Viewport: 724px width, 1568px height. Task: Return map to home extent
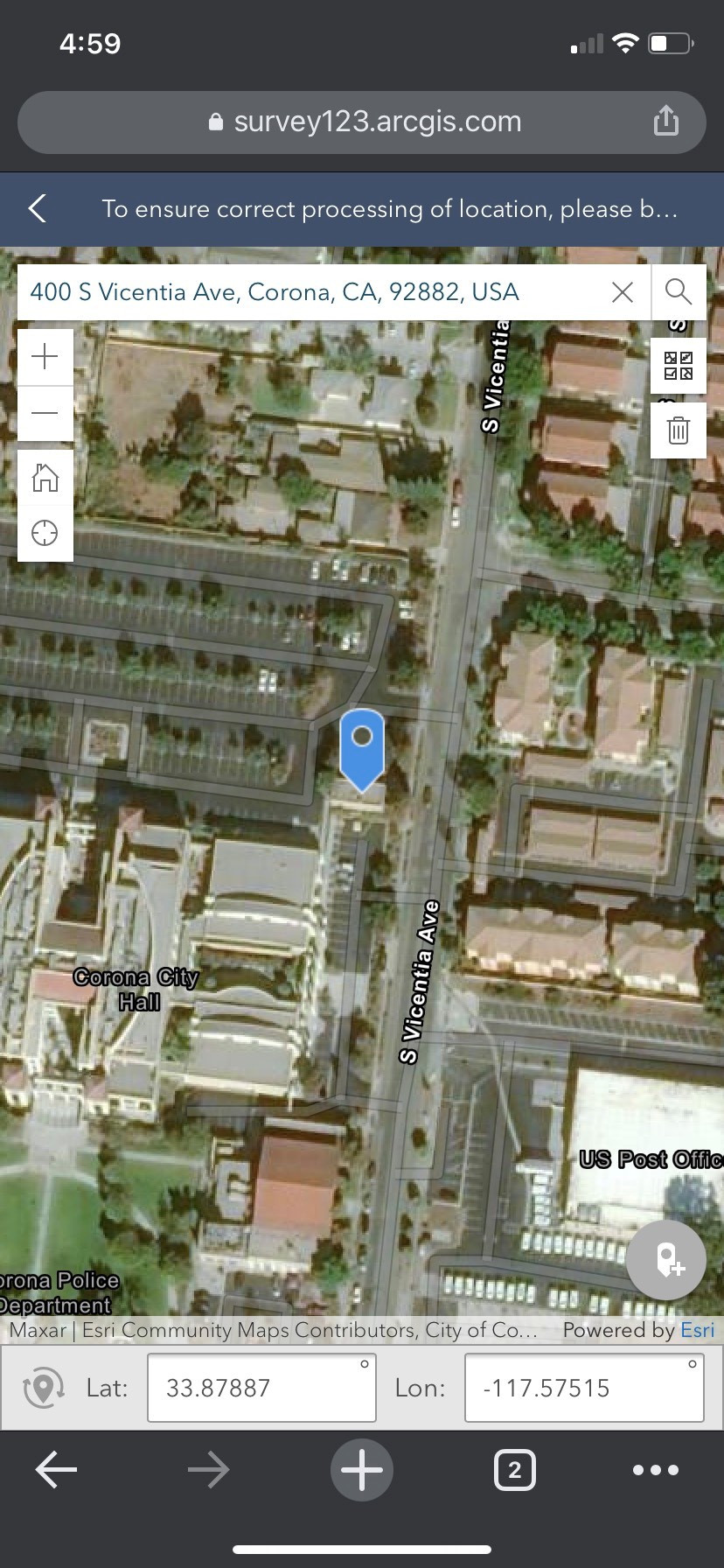coord(45,478)
